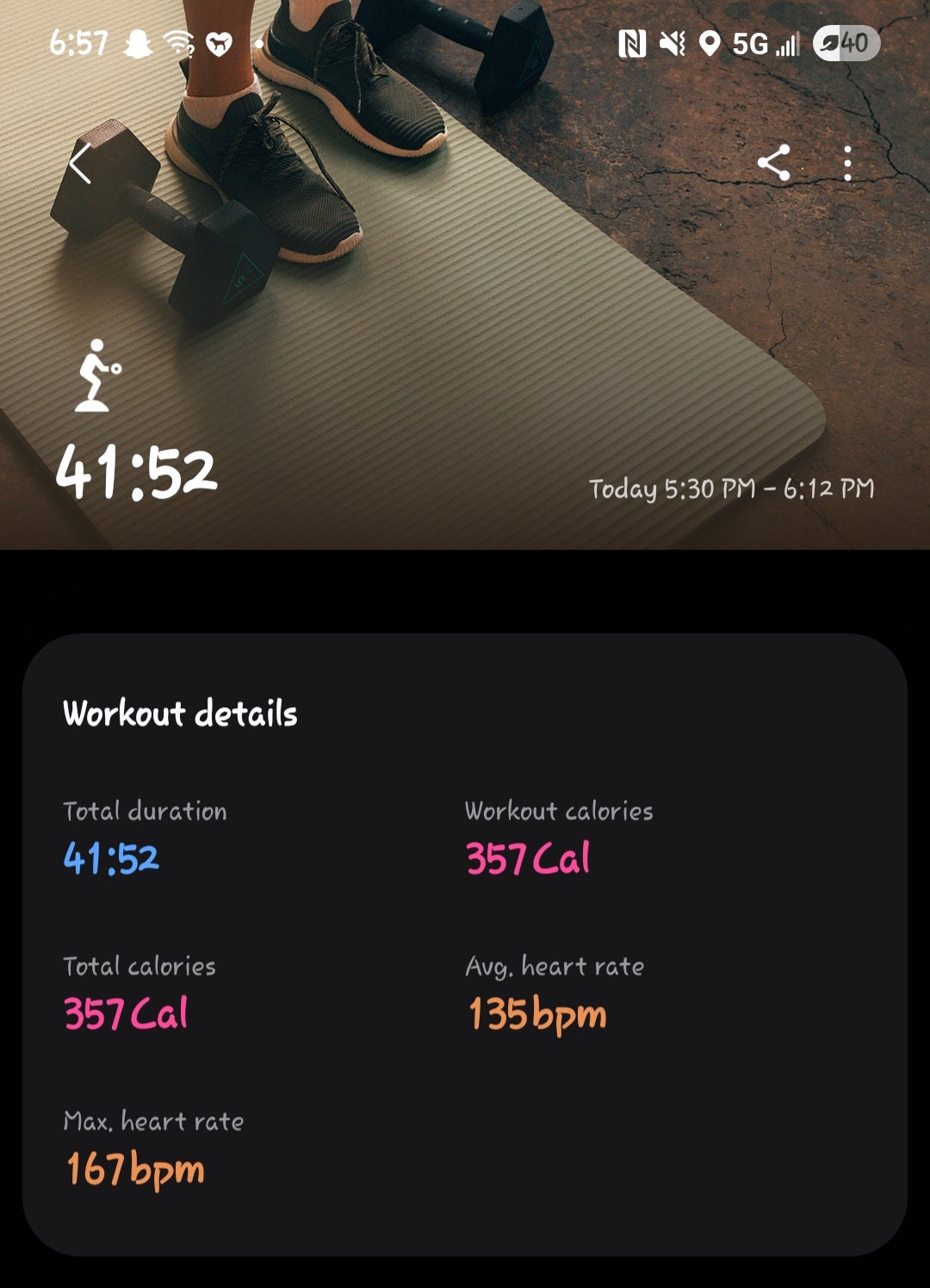Screen dimensions: 930x1288
Task: Open the three-dot overflow menu
Action: pyautogui.click(x=848, y=163)
